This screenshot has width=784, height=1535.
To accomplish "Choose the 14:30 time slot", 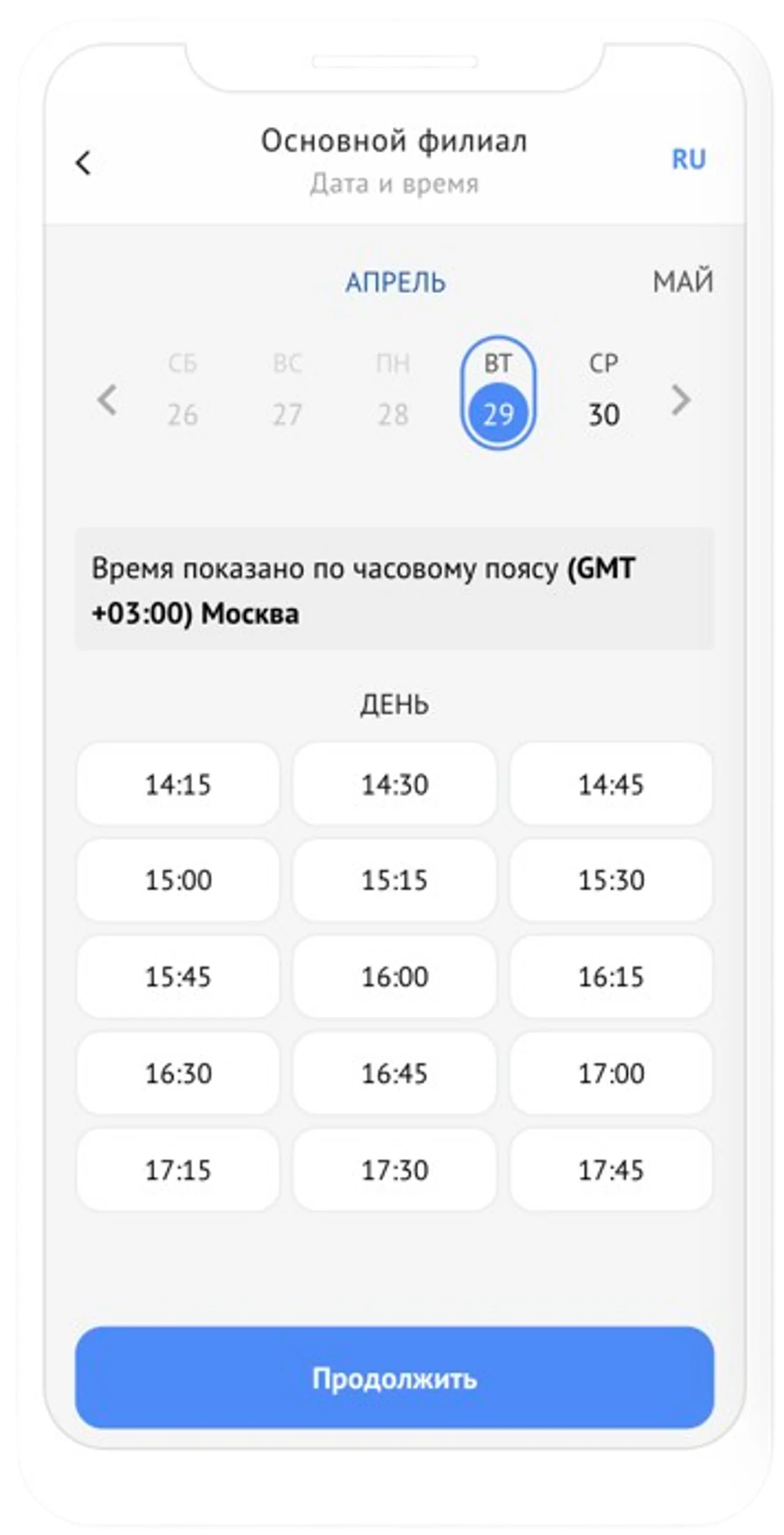I will tap(394, 782).
